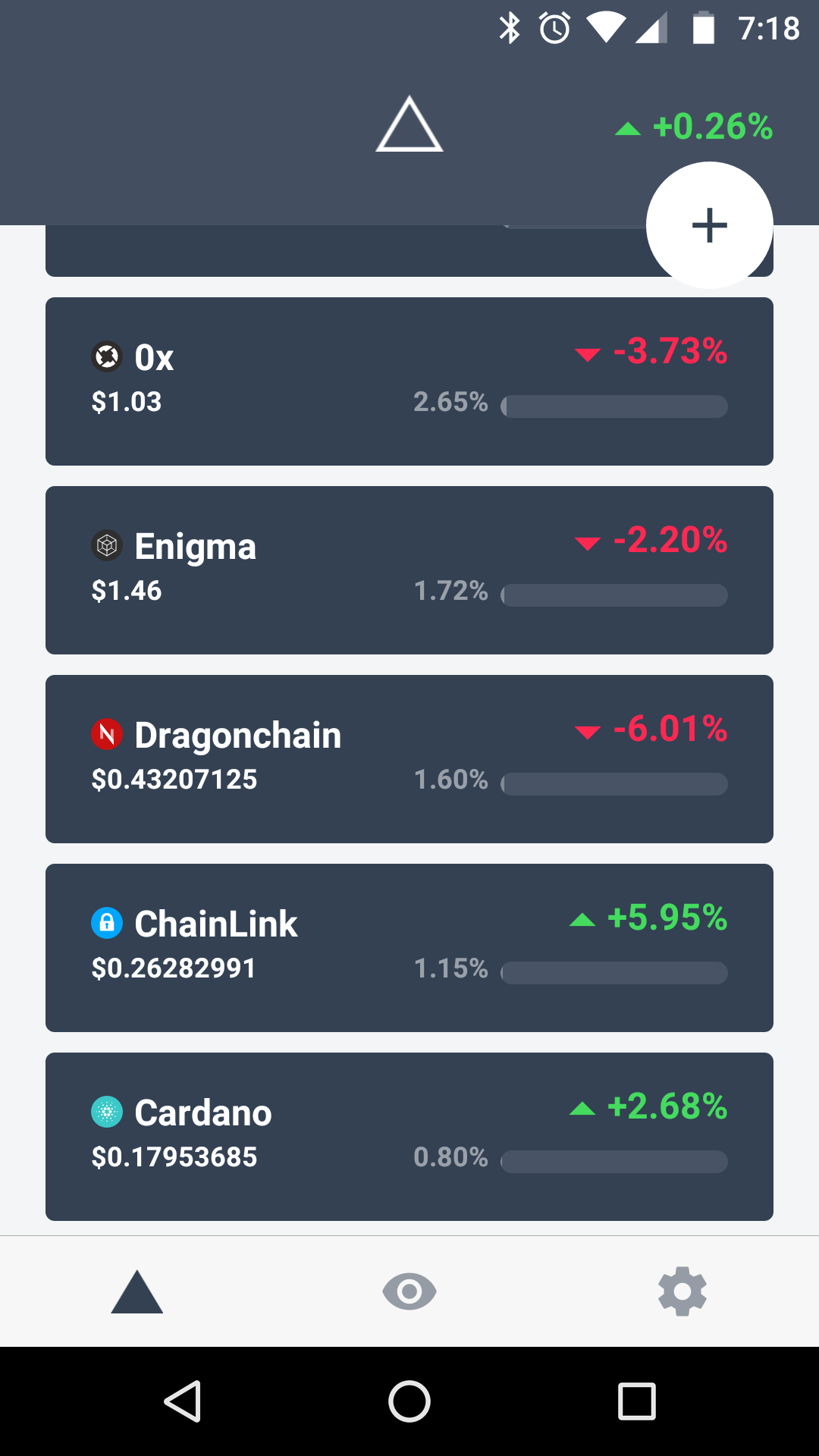Open the ChainLink coin card

[409, 948]
